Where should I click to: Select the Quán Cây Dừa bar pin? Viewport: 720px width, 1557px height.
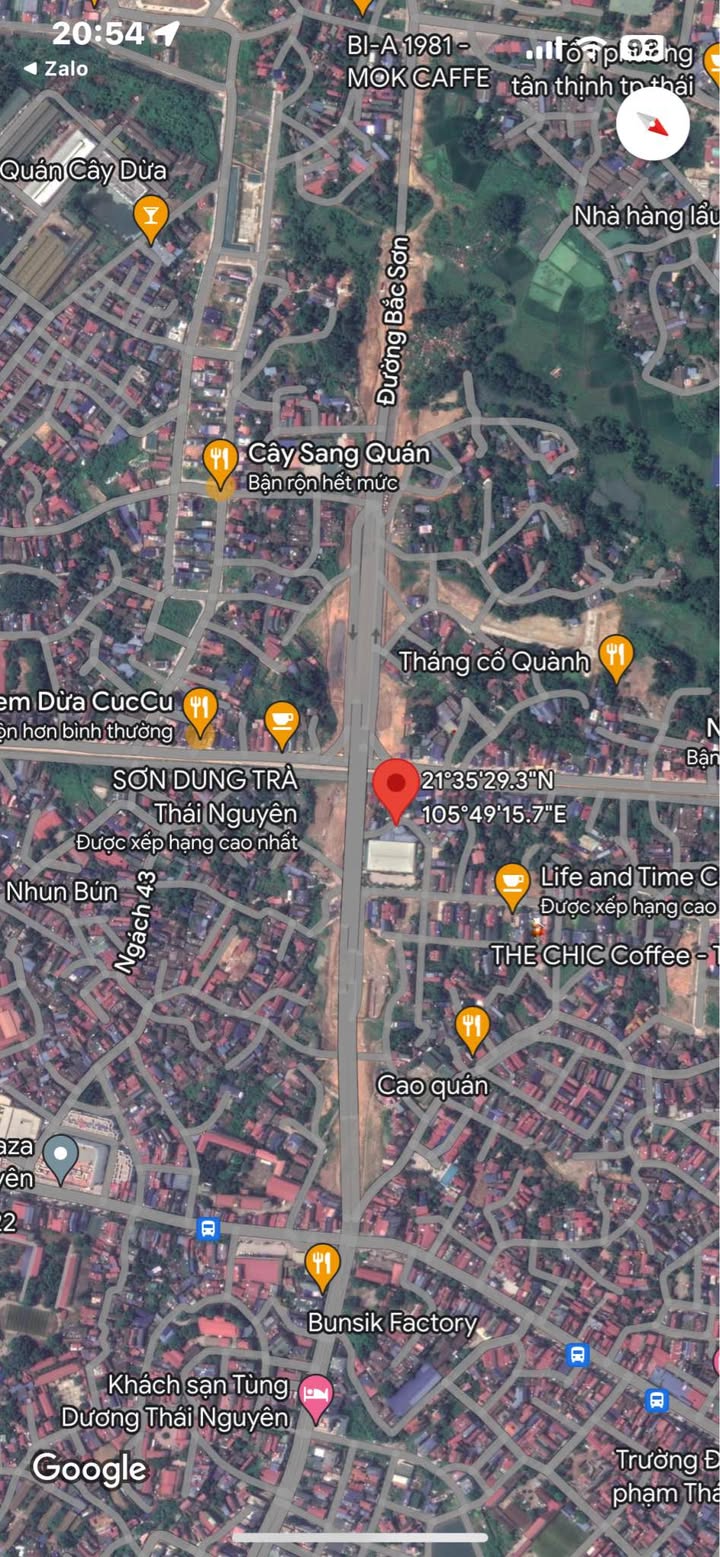[150, 217]
